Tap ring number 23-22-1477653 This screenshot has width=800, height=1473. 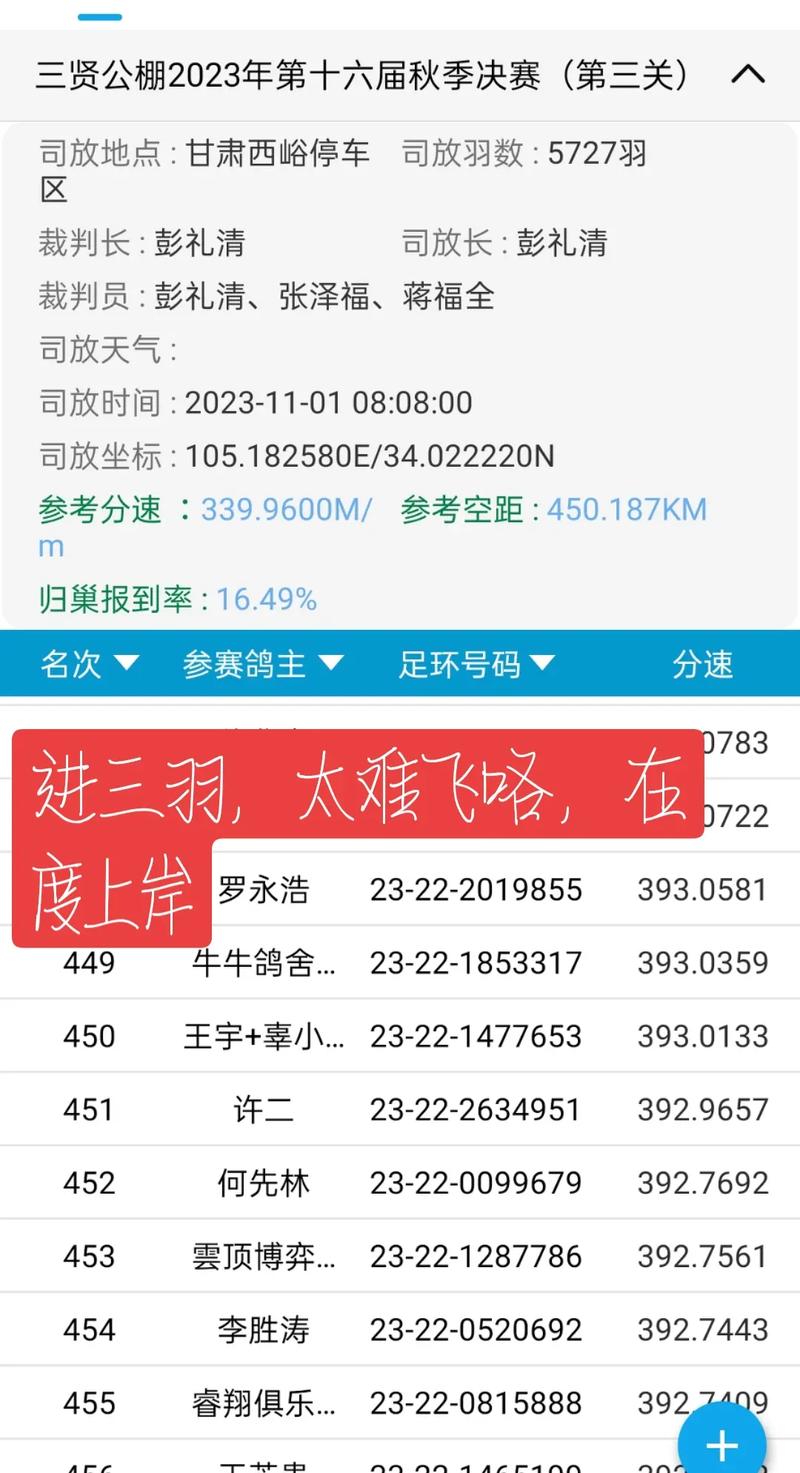pos(476,1036)
